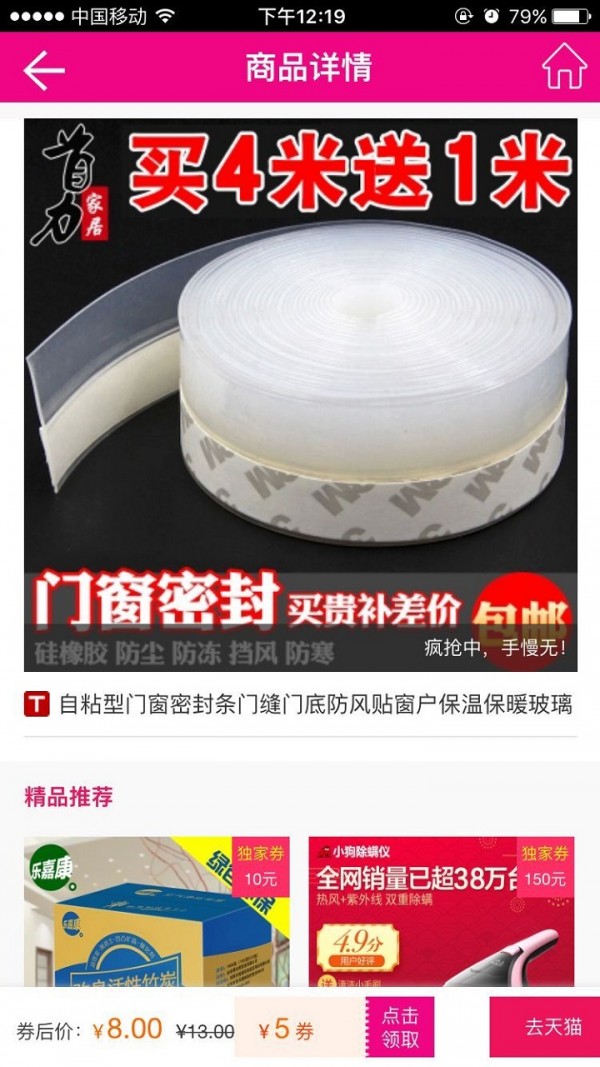Go back using the arrow icon
Image resolution: width=600 pixels, height=1067 pixels.
44,69
